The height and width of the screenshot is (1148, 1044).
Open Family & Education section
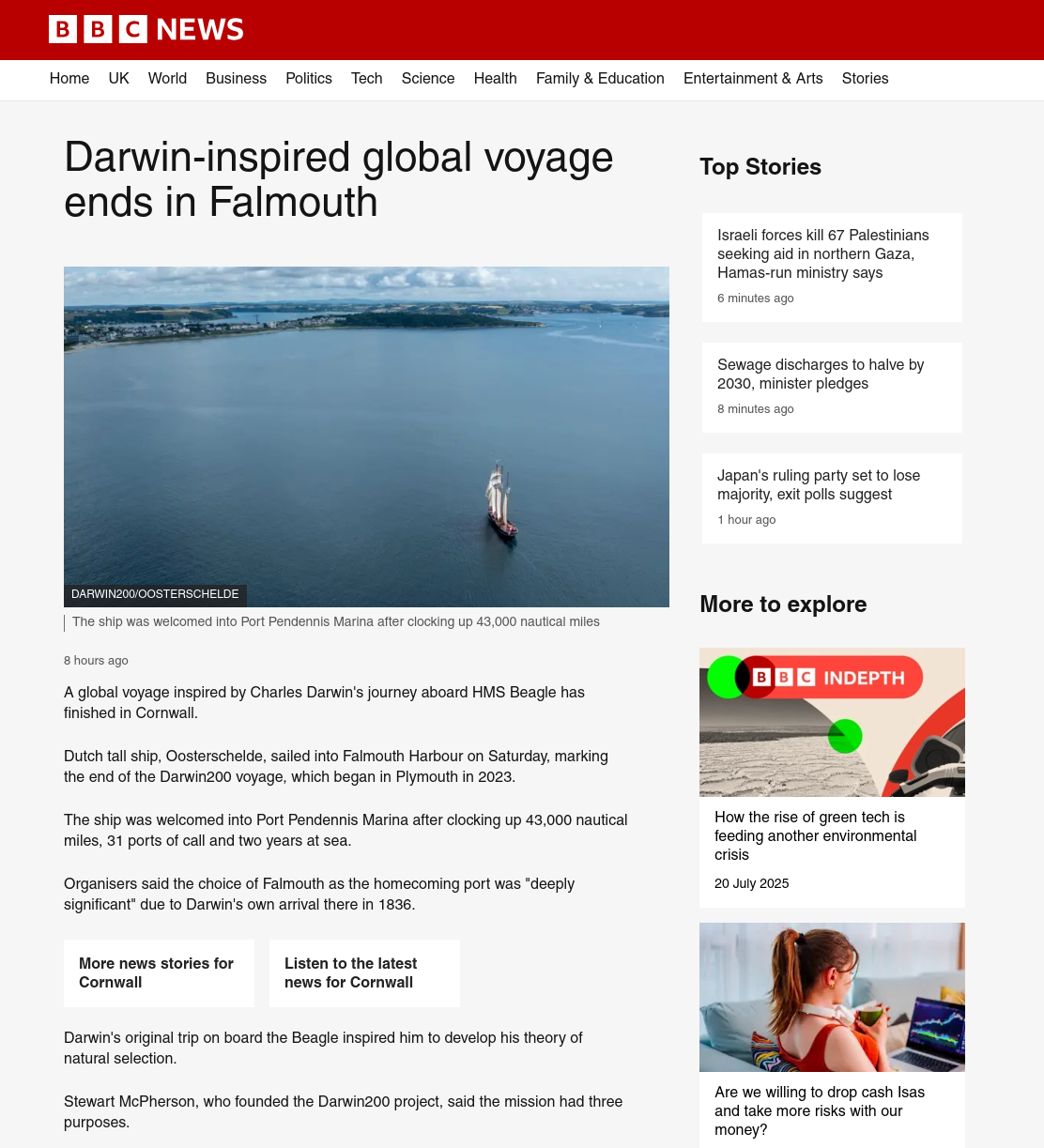pyautogui.click(x=600, y=79)
